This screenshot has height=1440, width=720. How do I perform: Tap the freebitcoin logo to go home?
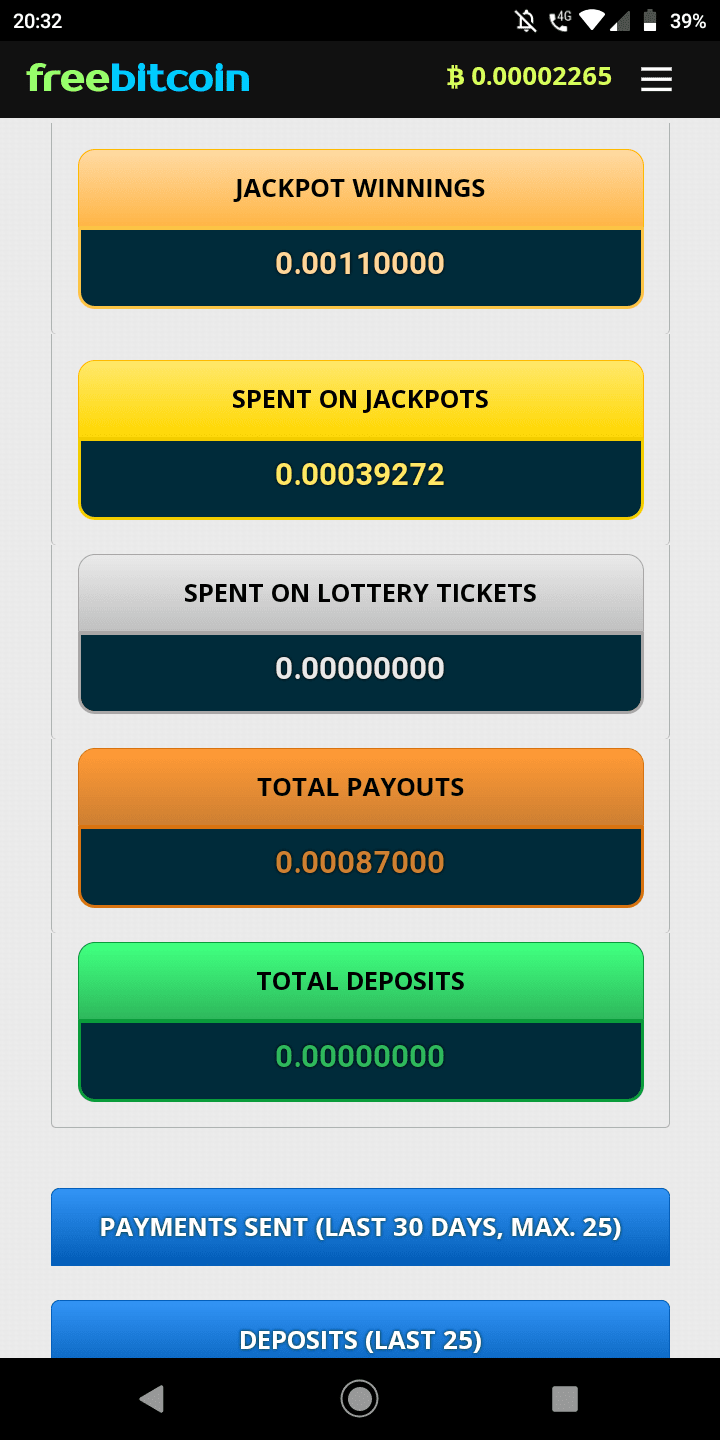pos(138,78)
